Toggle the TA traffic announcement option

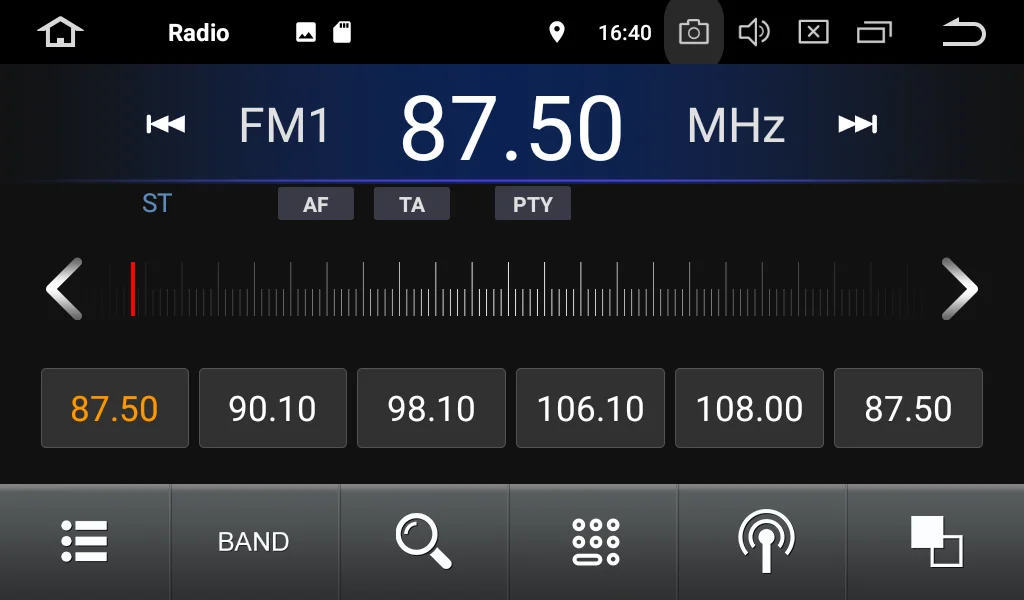pyautogui.click(x=411, y=204)
